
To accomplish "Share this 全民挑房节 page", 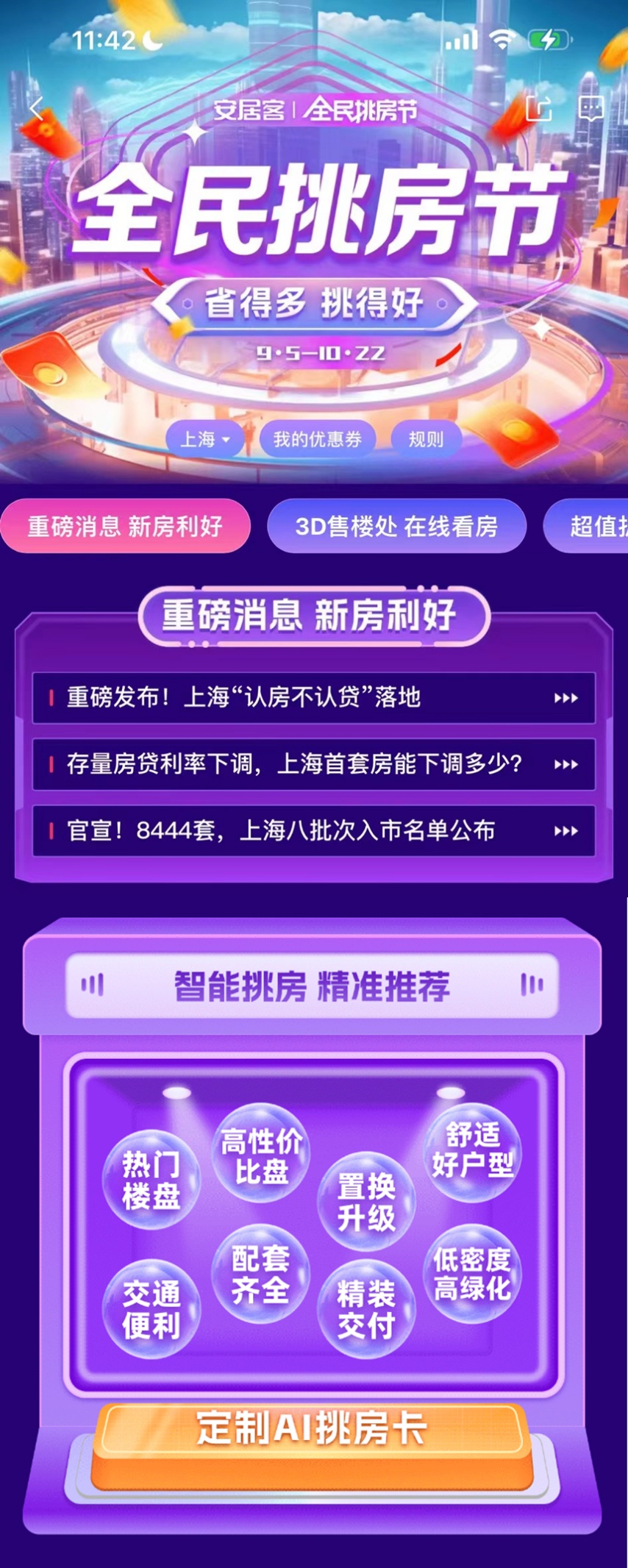I will [x=538, y=109].
